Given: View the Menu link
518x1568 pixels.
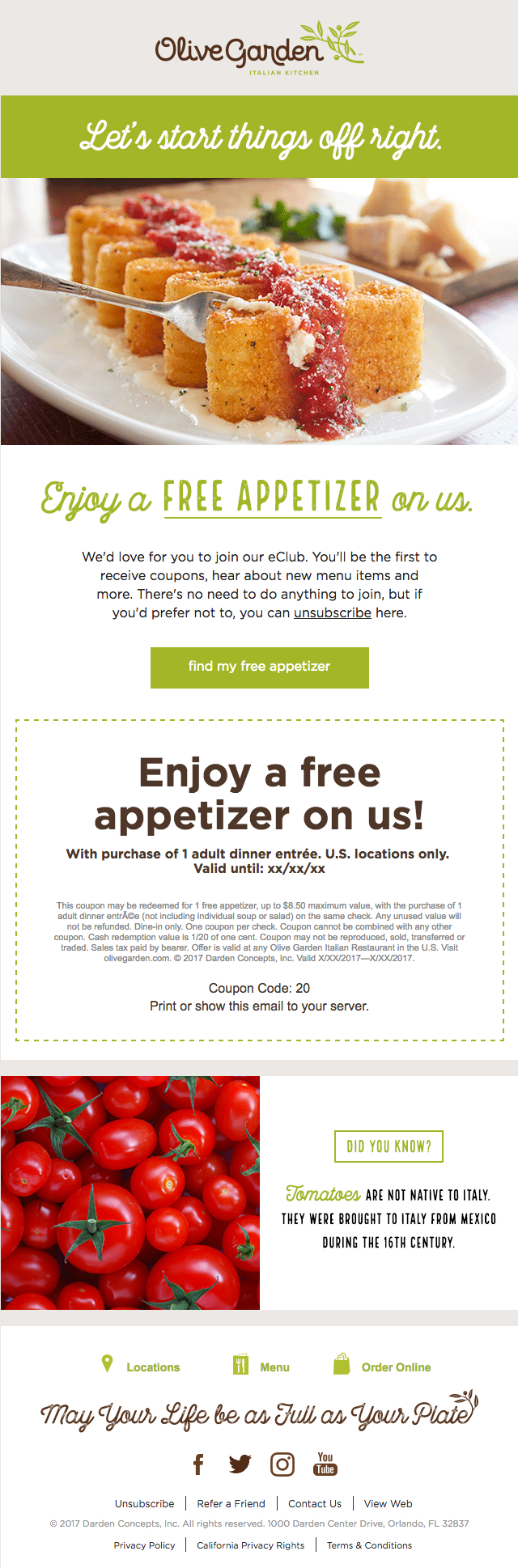Looking at the screenshot, I should (261, 1367).
